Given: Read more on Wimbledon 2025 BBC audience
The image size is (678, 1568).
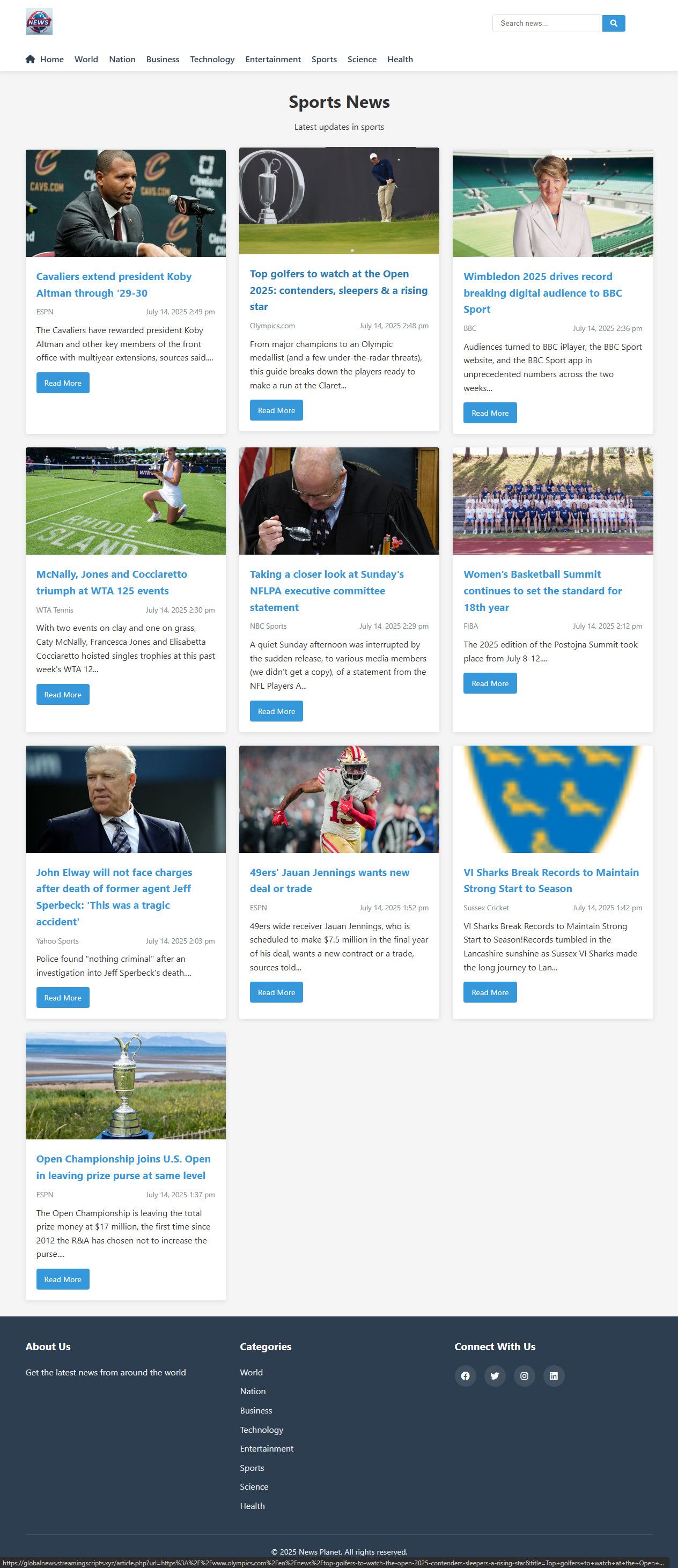Looking at the screenshot, I should [490, 413].
